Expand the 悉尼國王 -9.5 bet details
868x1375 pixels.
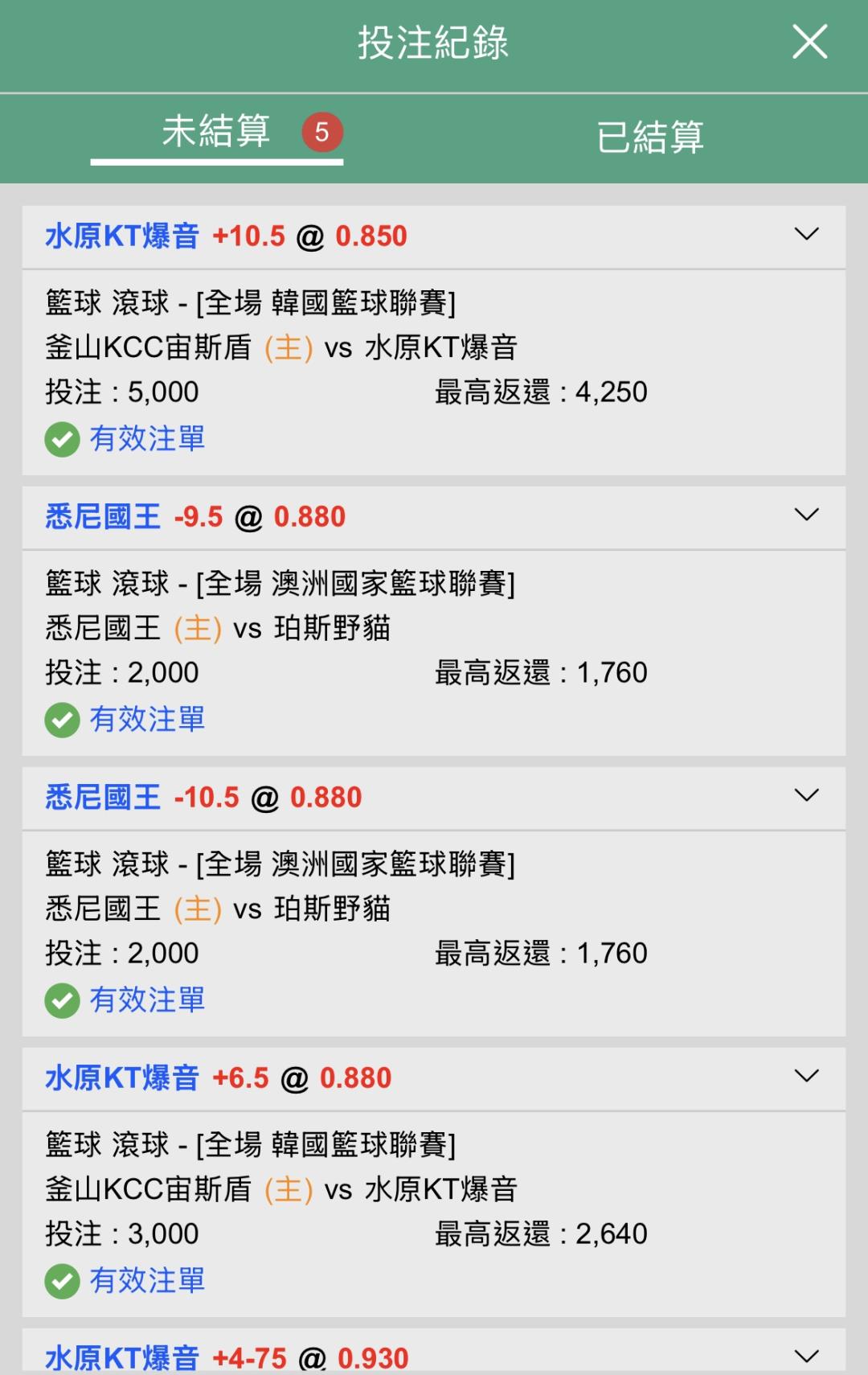pyautogui.click(x=806, y=515)
